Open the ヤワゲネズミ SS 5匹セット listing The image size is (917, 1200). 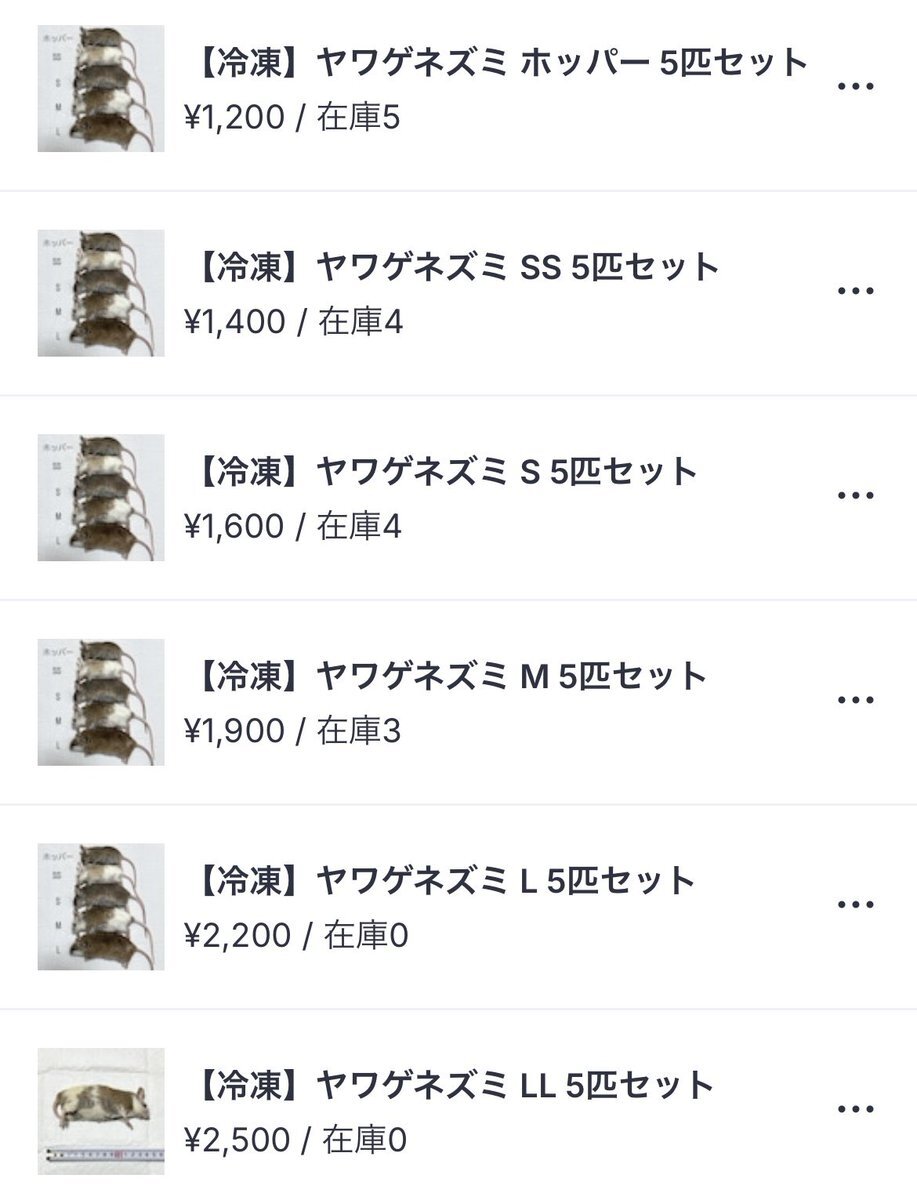(453, 268)
